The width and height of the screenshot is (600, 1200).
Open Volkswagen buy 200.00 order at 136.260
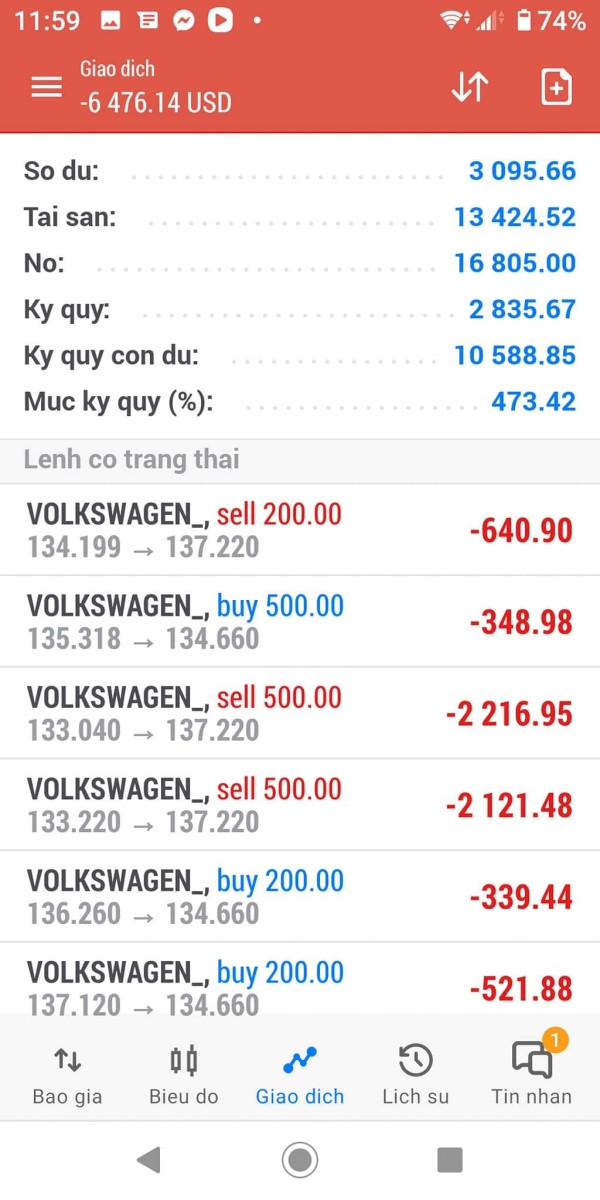pyautogui.click(x=300, y=896)
